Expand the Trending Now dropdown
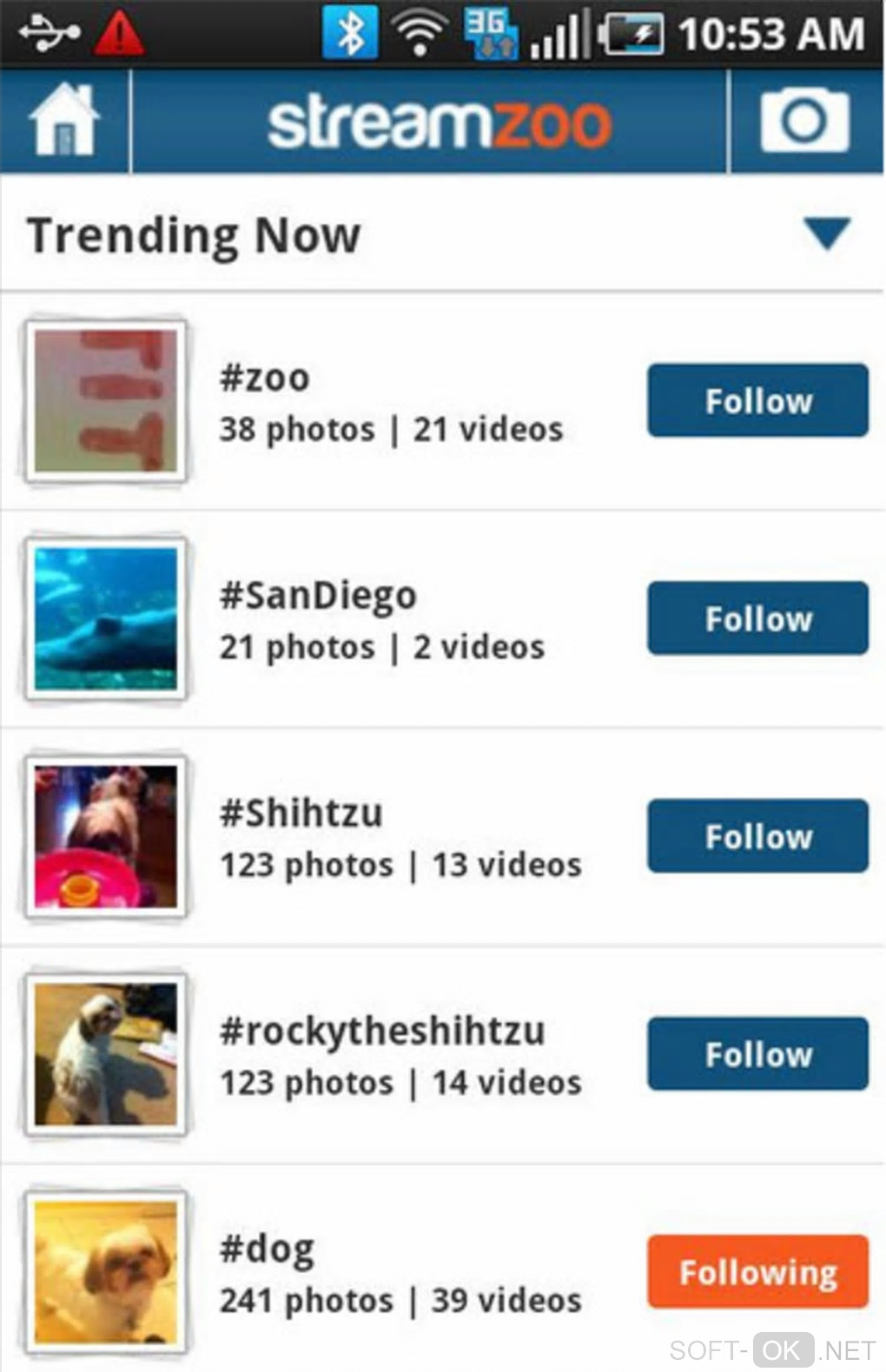This screenshot has width=886, height=1372. pyautogui.click(x=826, y=234)
